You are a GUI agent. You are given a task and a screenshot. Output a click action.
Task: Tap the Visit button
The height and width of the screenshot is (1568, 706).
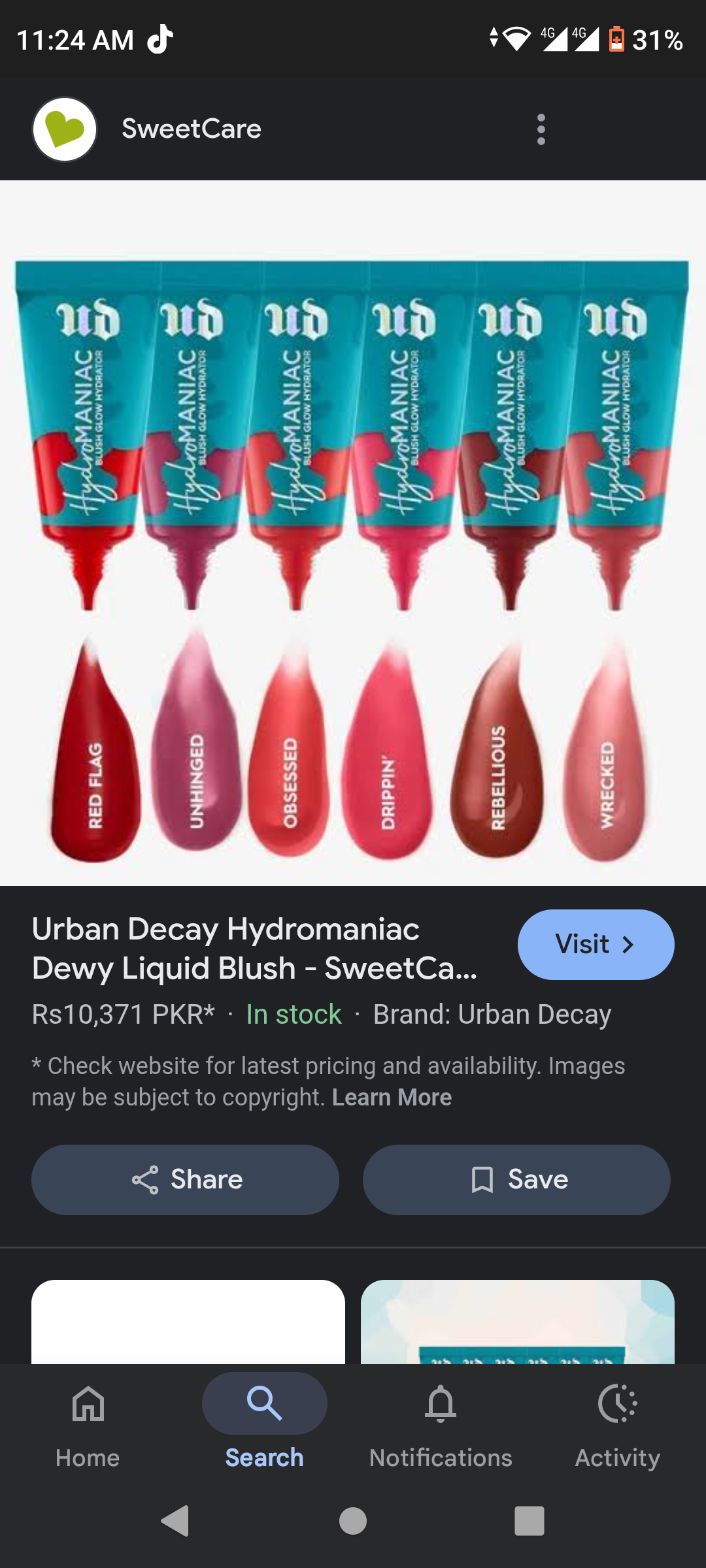(596, 945)
